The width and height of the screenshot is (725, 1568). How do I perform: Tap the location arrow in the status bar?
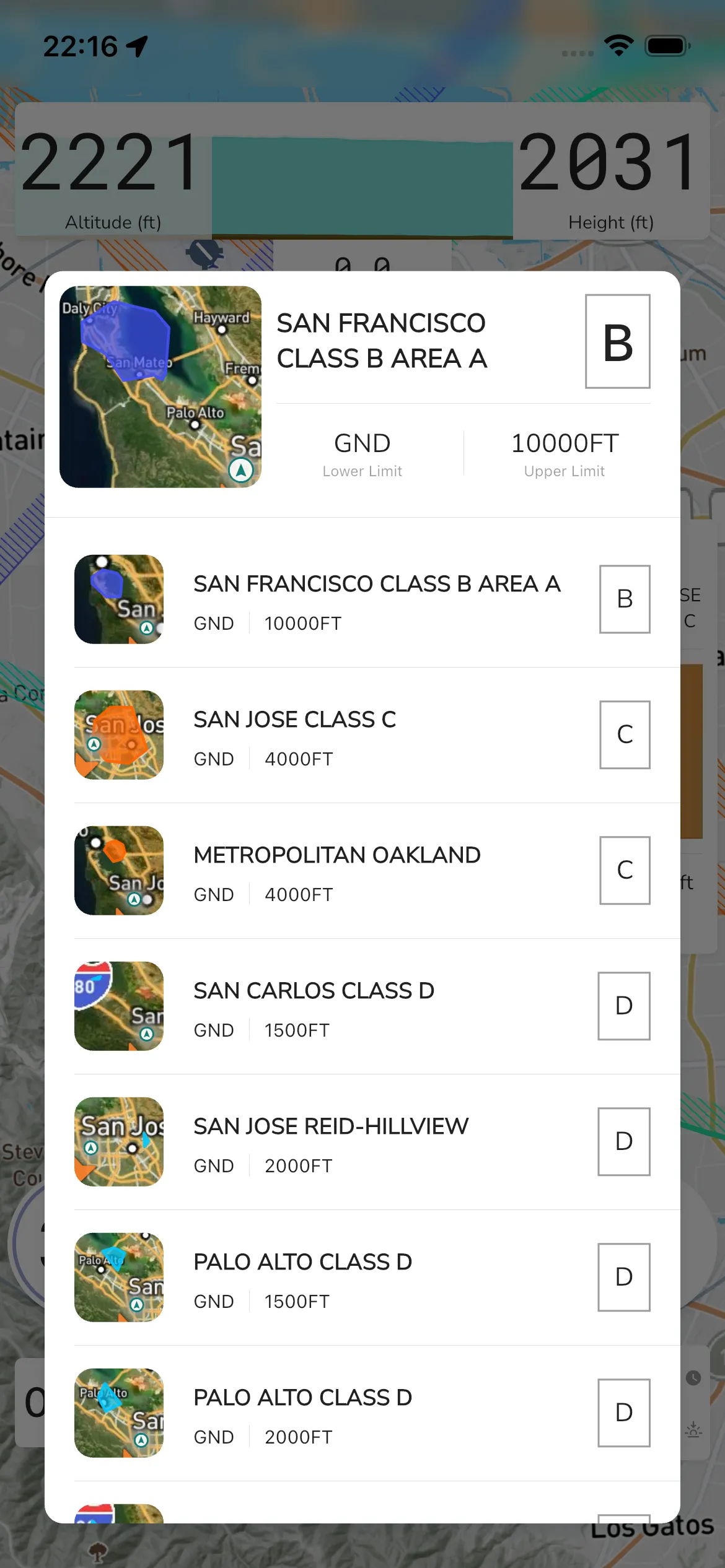pos(138,45)
